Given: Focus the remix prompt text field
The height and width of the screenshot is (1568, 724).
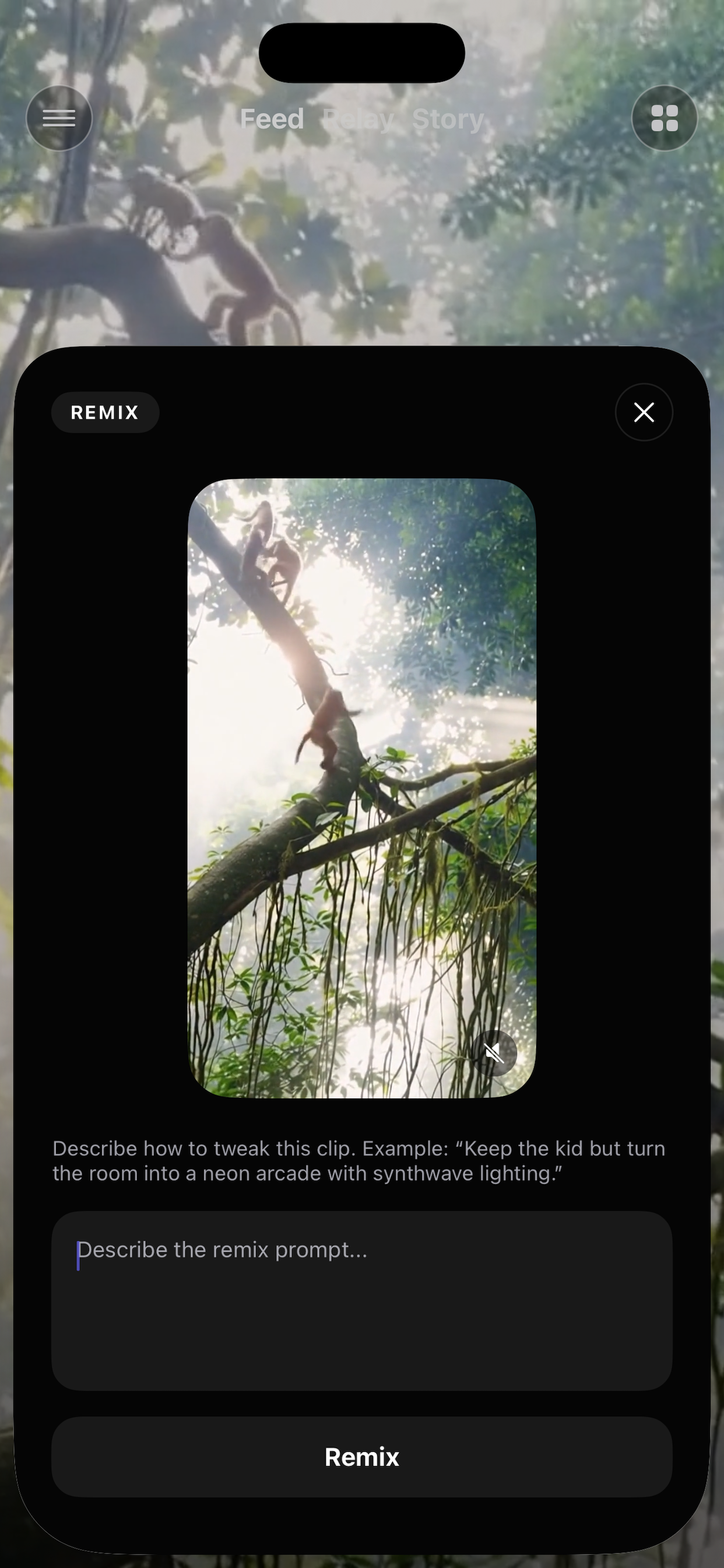Looking at the screenshot, I should click(361, 1300).
